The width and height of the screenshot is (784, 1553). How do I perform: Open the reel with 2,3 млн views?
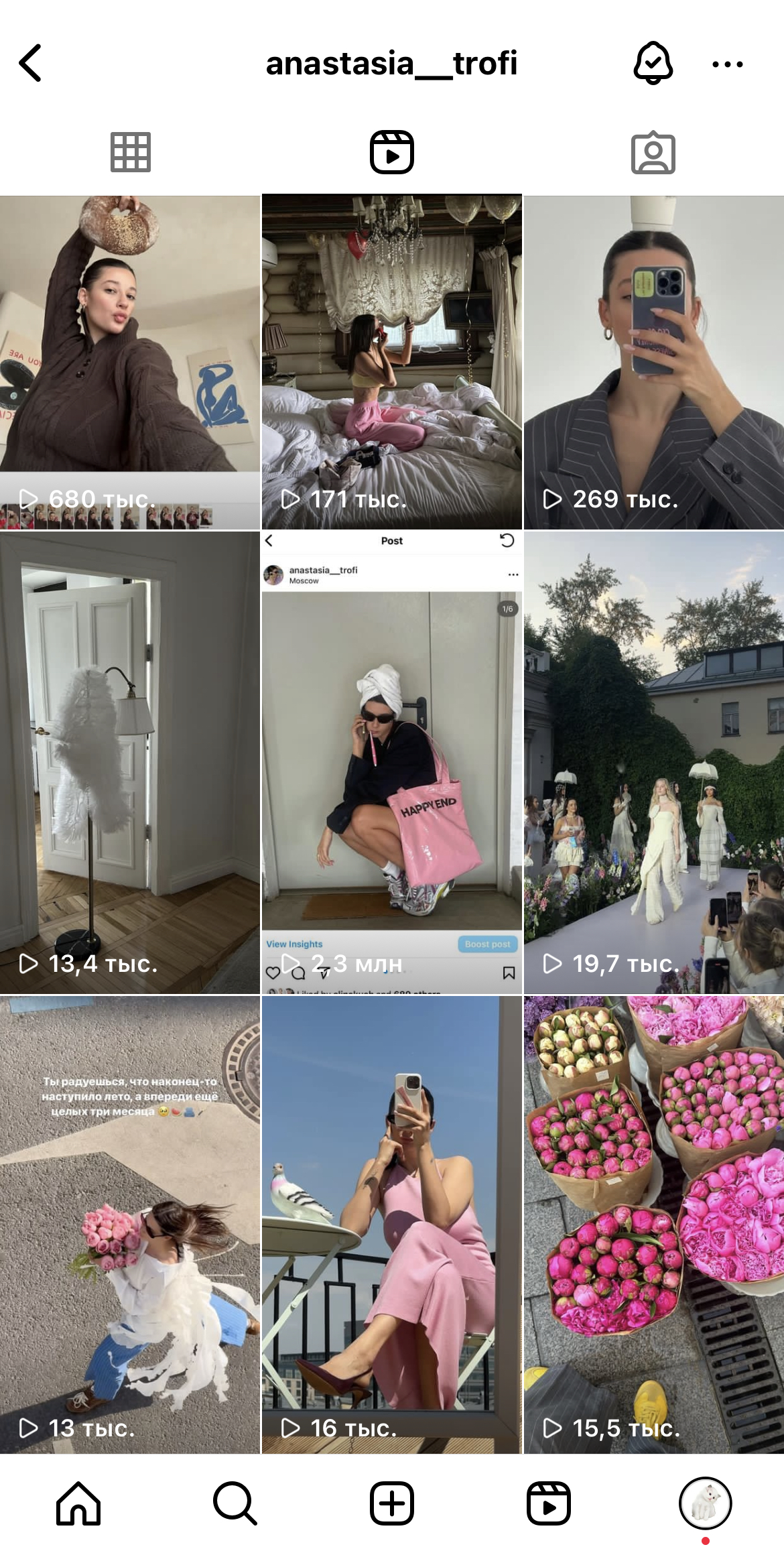(392, 763)
